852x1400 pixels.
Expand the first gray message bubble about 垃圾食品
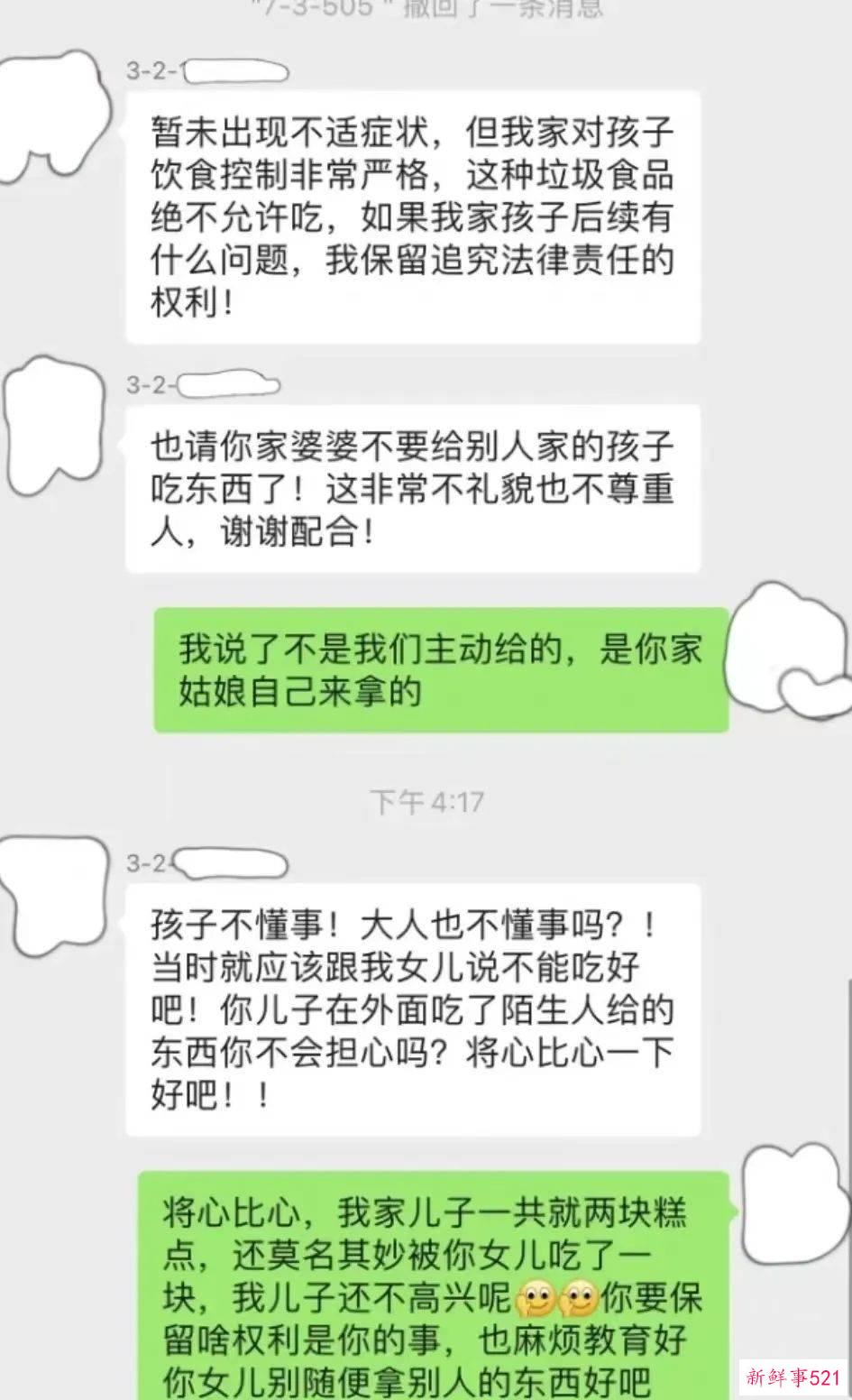(x=415, y=216)
